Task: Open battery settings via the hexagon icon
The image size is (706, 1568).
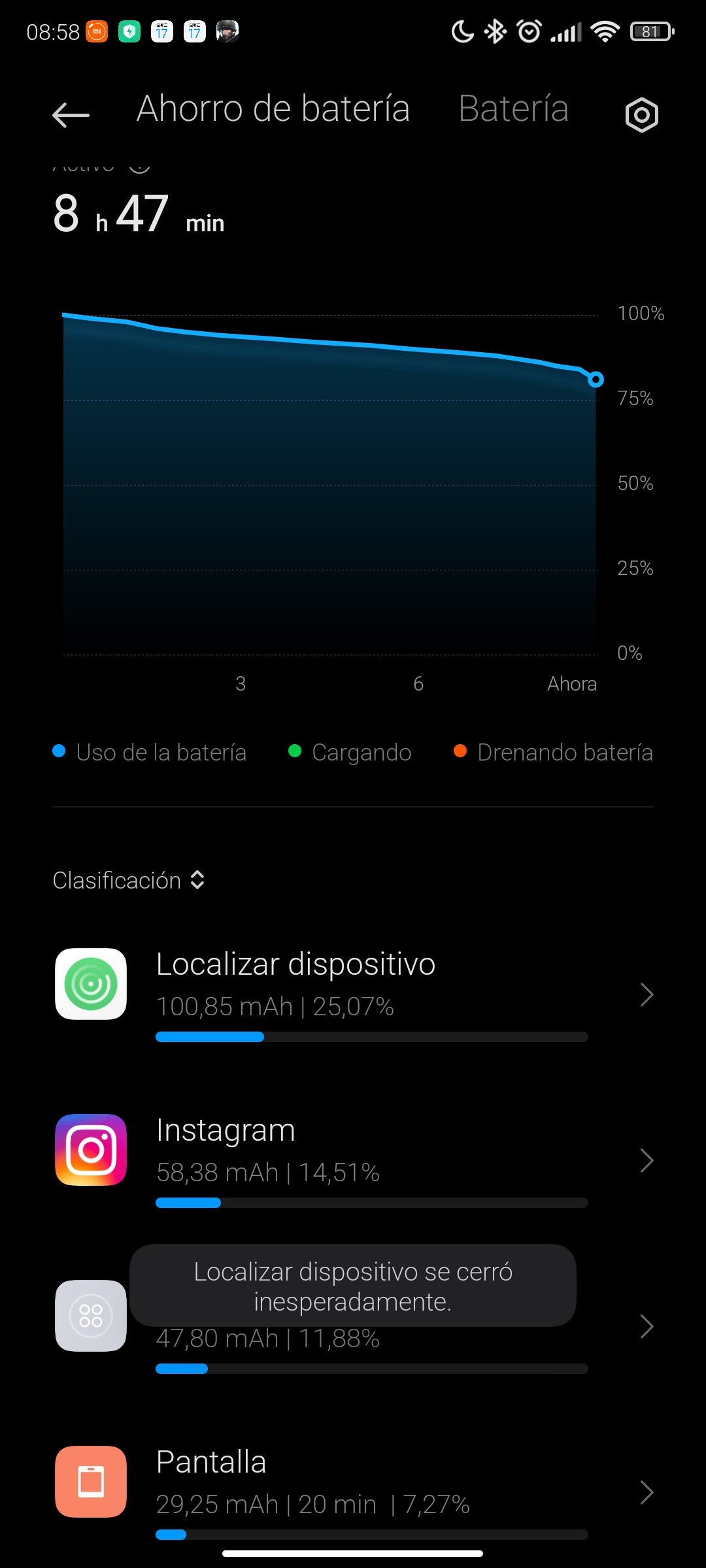Action: (x=641, y=116)
